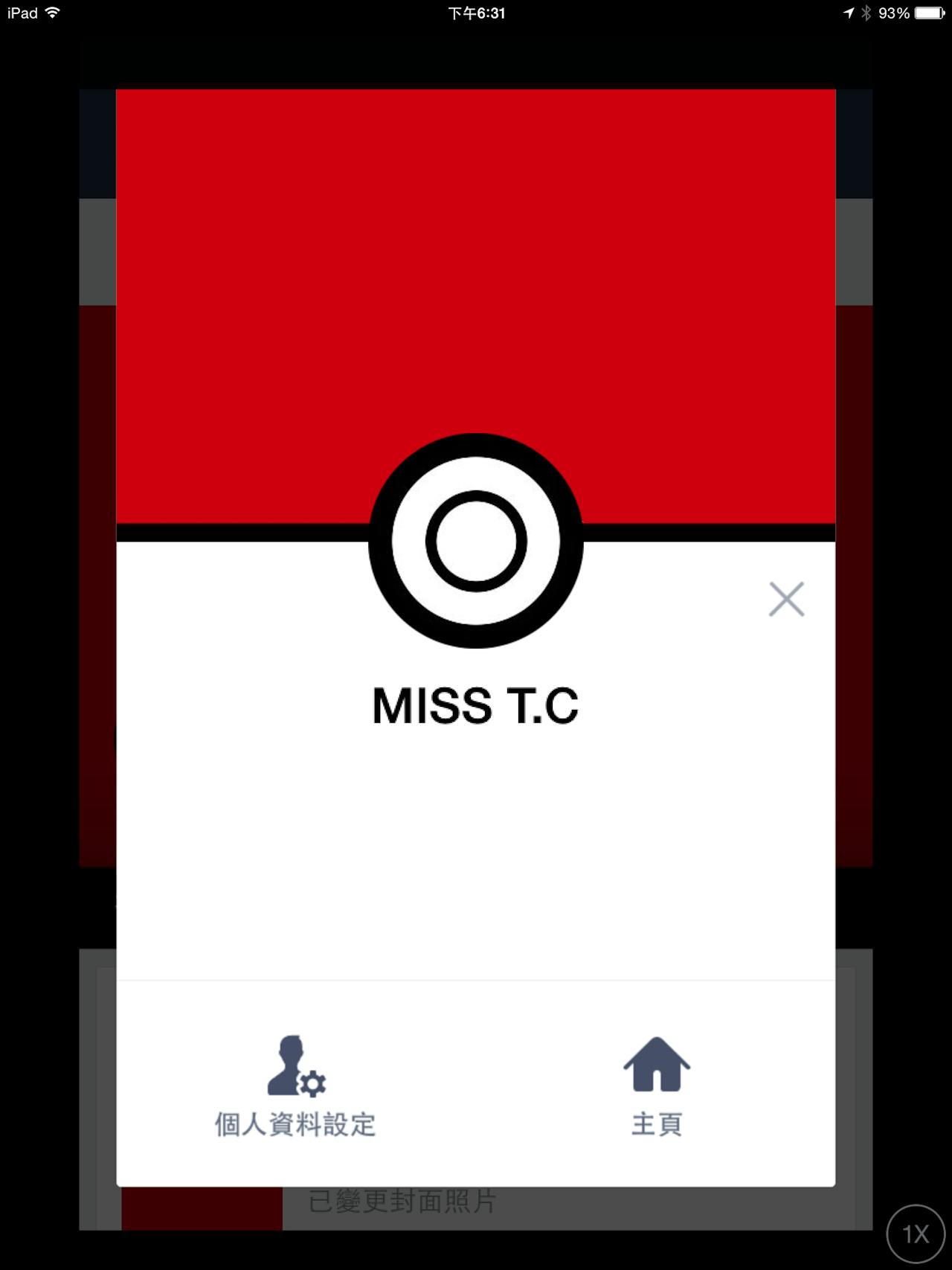Toggle the 1X zoom button
Viewport: 952px width, 1270px height.
(916, 1234)
